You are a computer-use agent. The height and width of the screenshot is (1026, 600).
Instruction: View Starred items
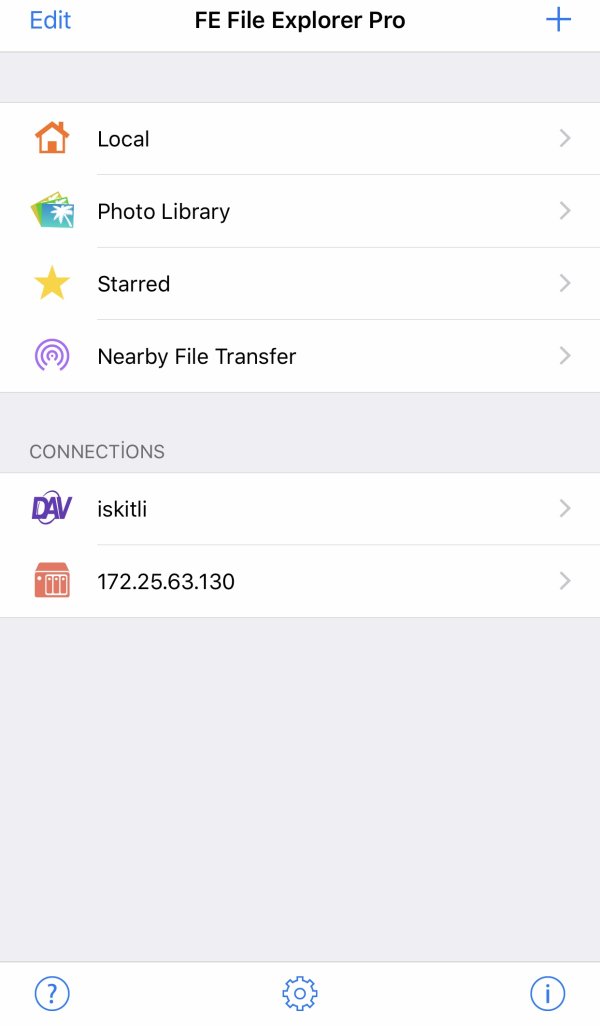pos(300,284)
